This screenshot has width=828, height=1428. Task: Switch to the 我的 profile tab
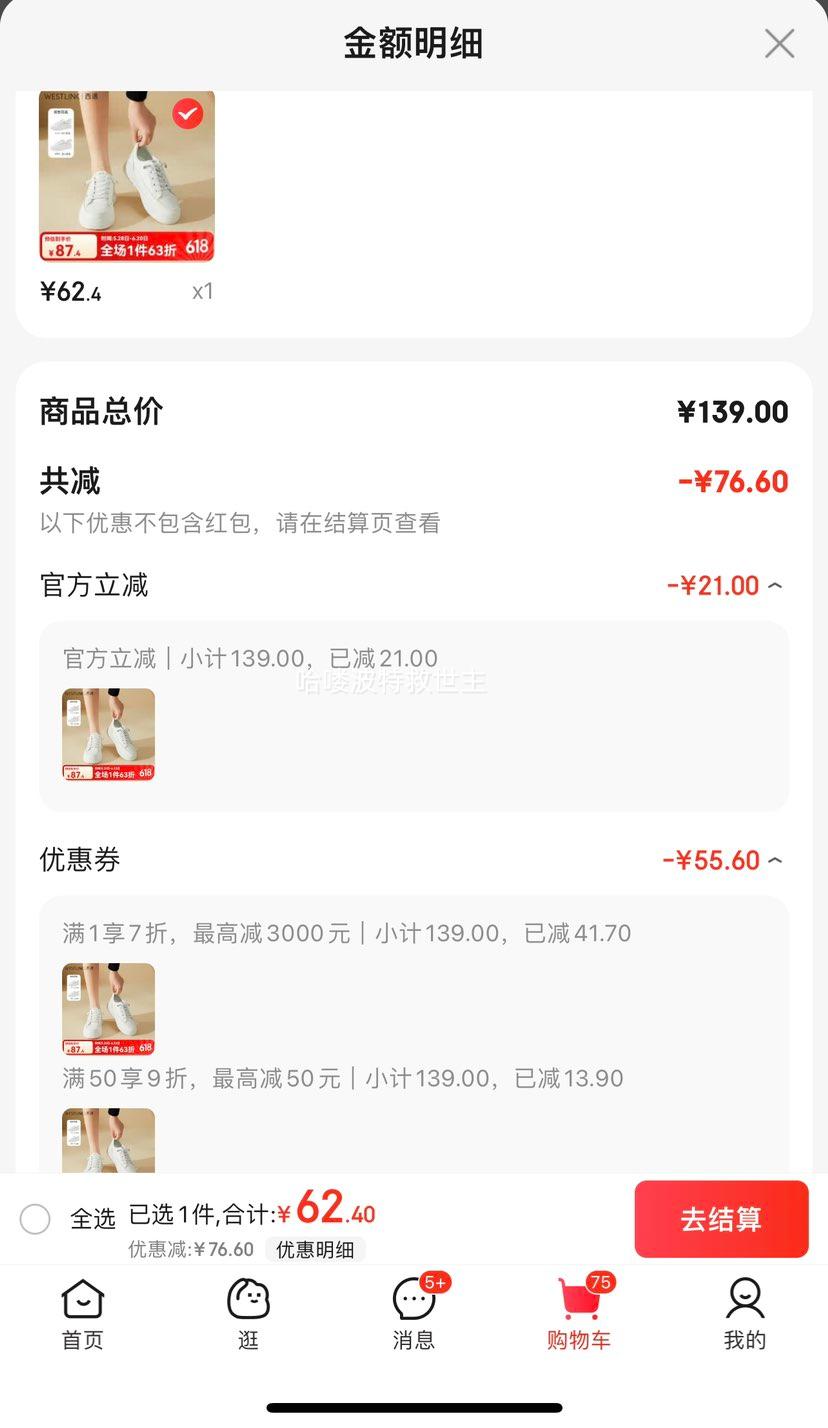[745, 1314]
